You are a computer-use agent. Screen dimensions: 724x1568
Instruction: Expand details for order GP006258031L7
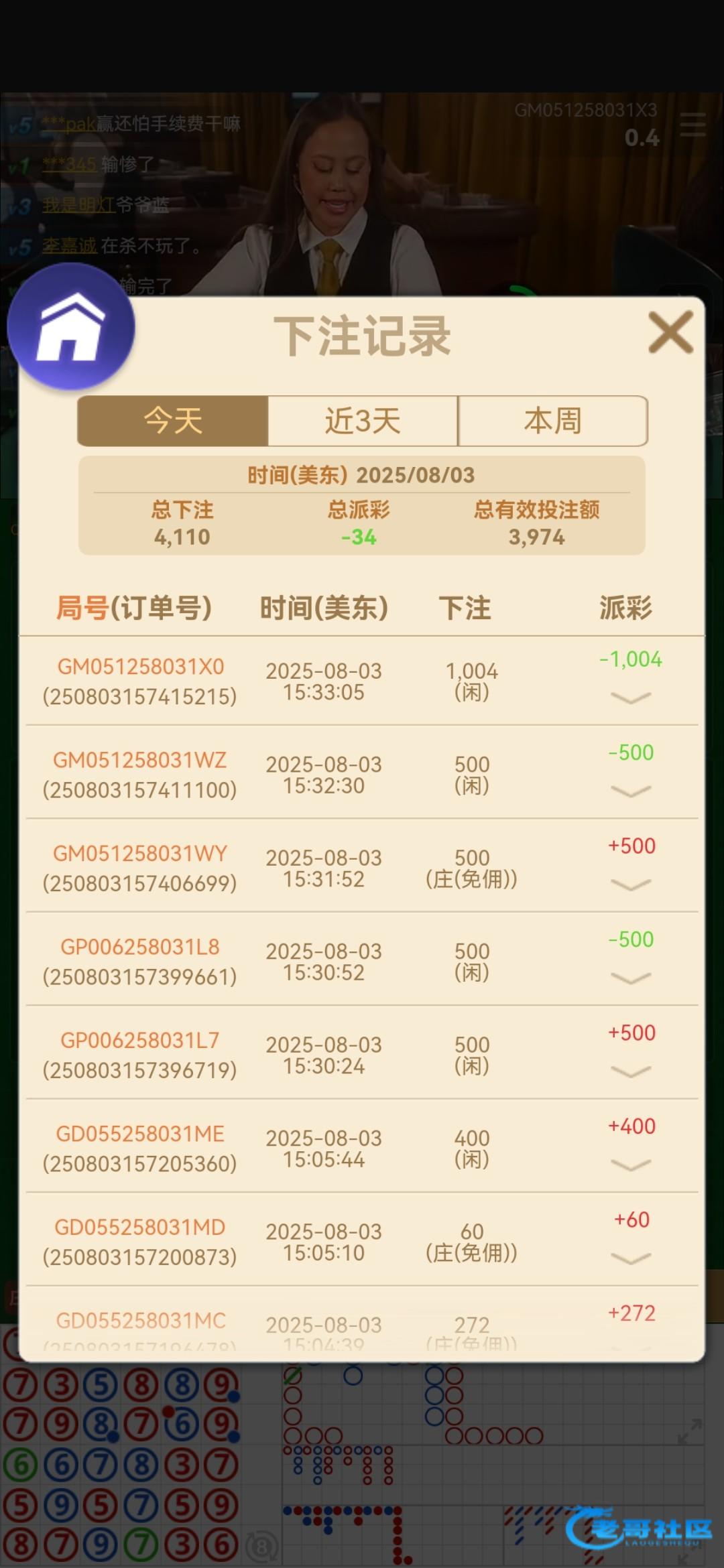pyautogui.click(x=631, y=1071)
